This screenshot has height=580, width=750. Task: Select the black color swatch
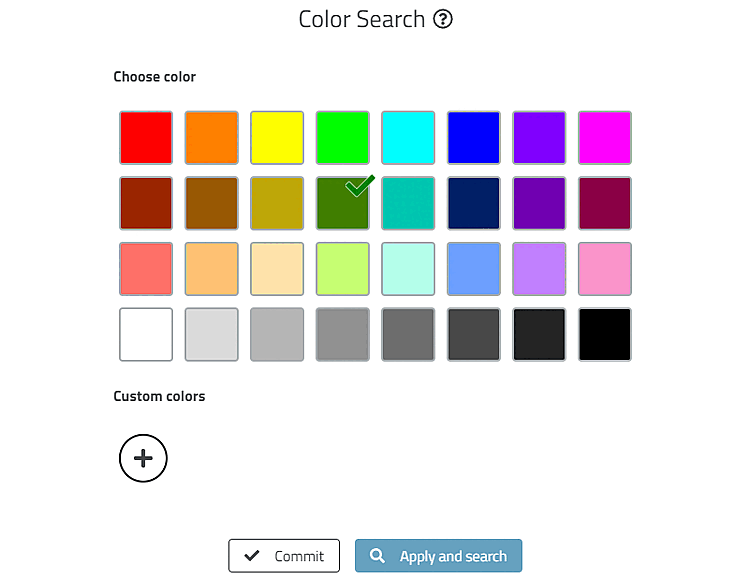[x=605, y=334]
